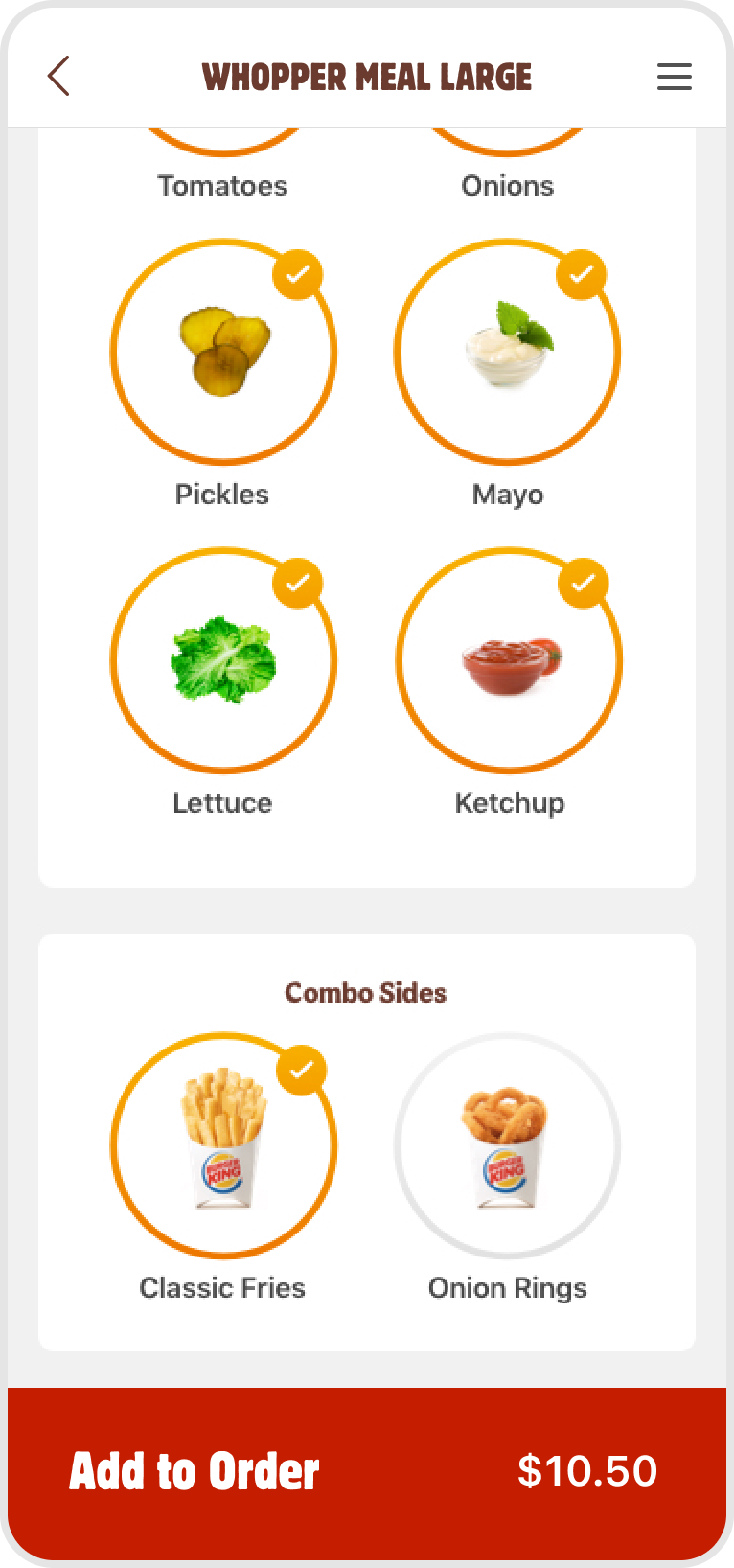Go back using the arrow icon
This screenshot has height=1568, width=734.
click(59, 77)
